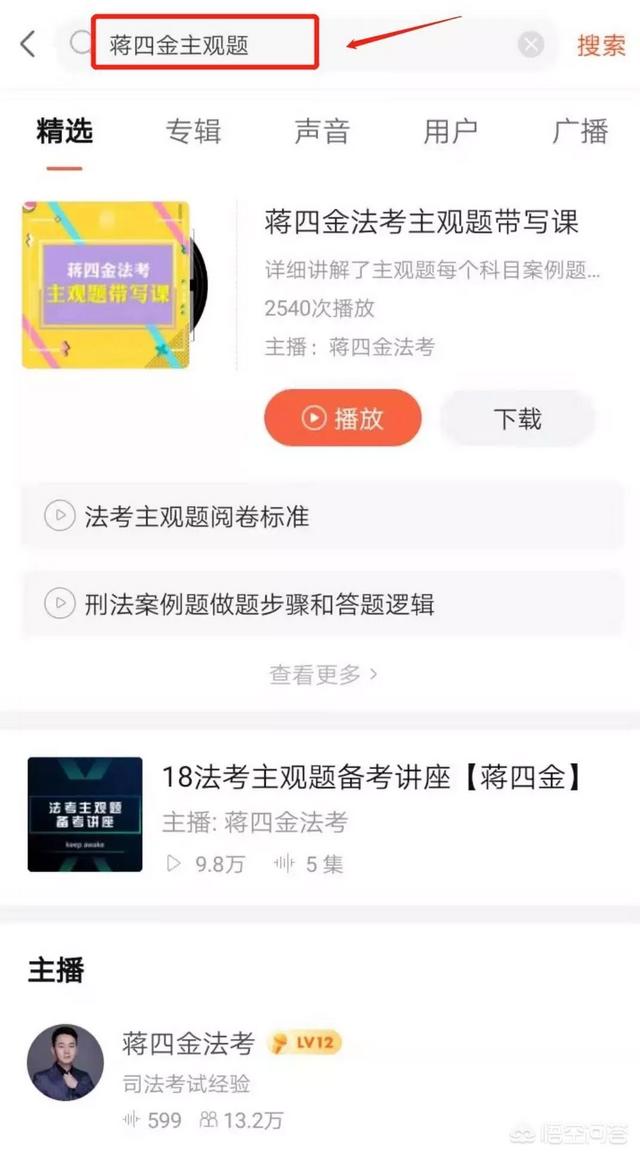The image size is (640, 1156).
Task: Switch to the 用户 tab
Action: pyautogui.click(x=450, y=131)
